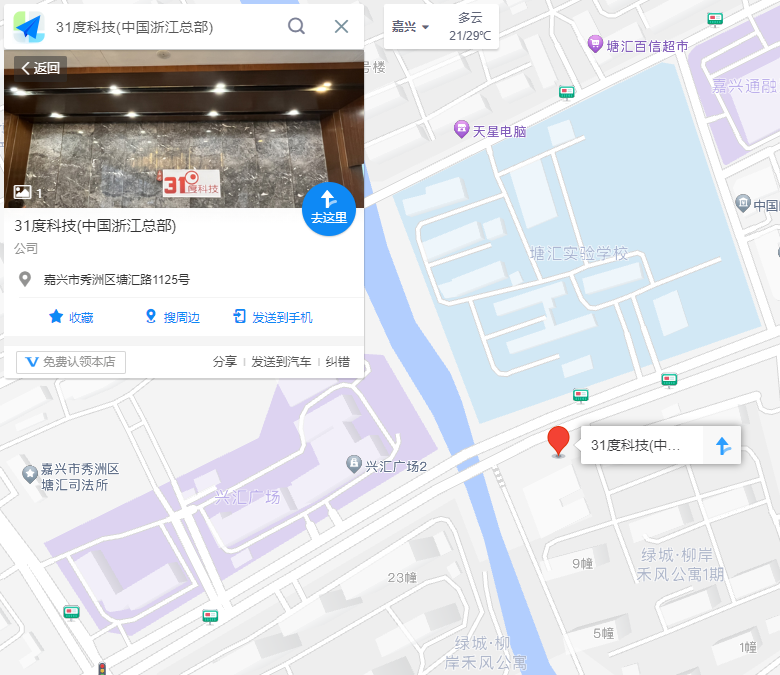Clear the search with the X
The image size is (780, 675).
point(341,26)
